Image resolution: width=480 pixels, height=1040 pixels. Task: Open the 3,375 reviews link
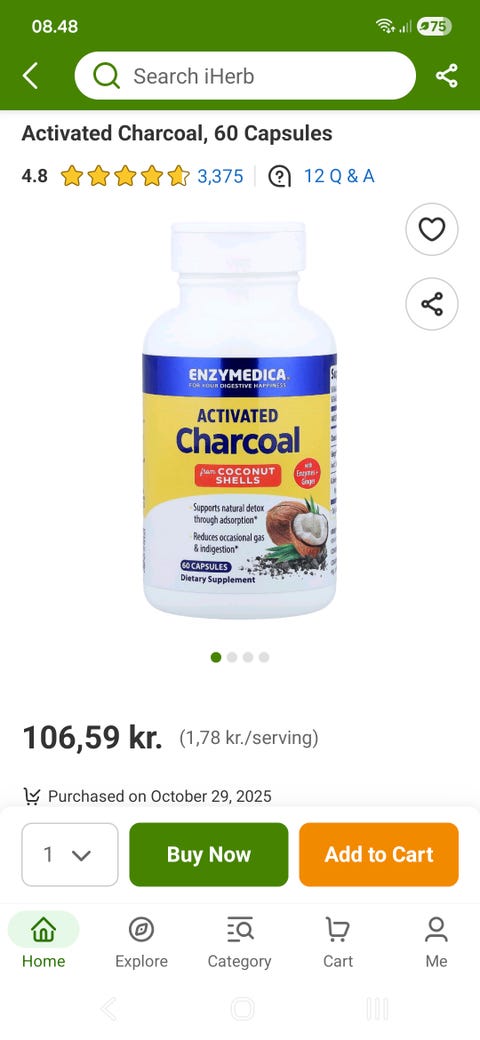click(220, 176)
